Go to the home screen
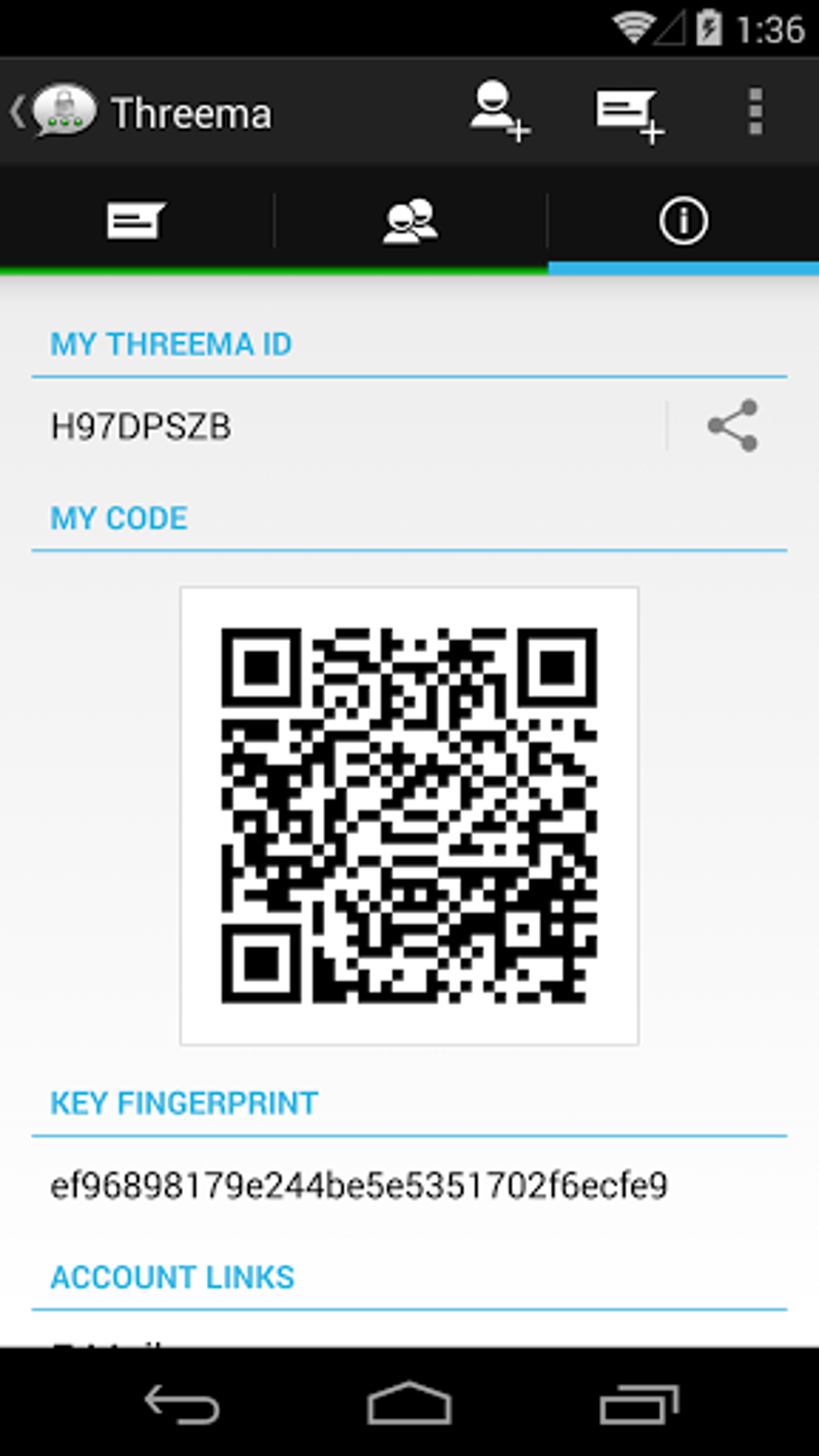 coord(409,1403)
